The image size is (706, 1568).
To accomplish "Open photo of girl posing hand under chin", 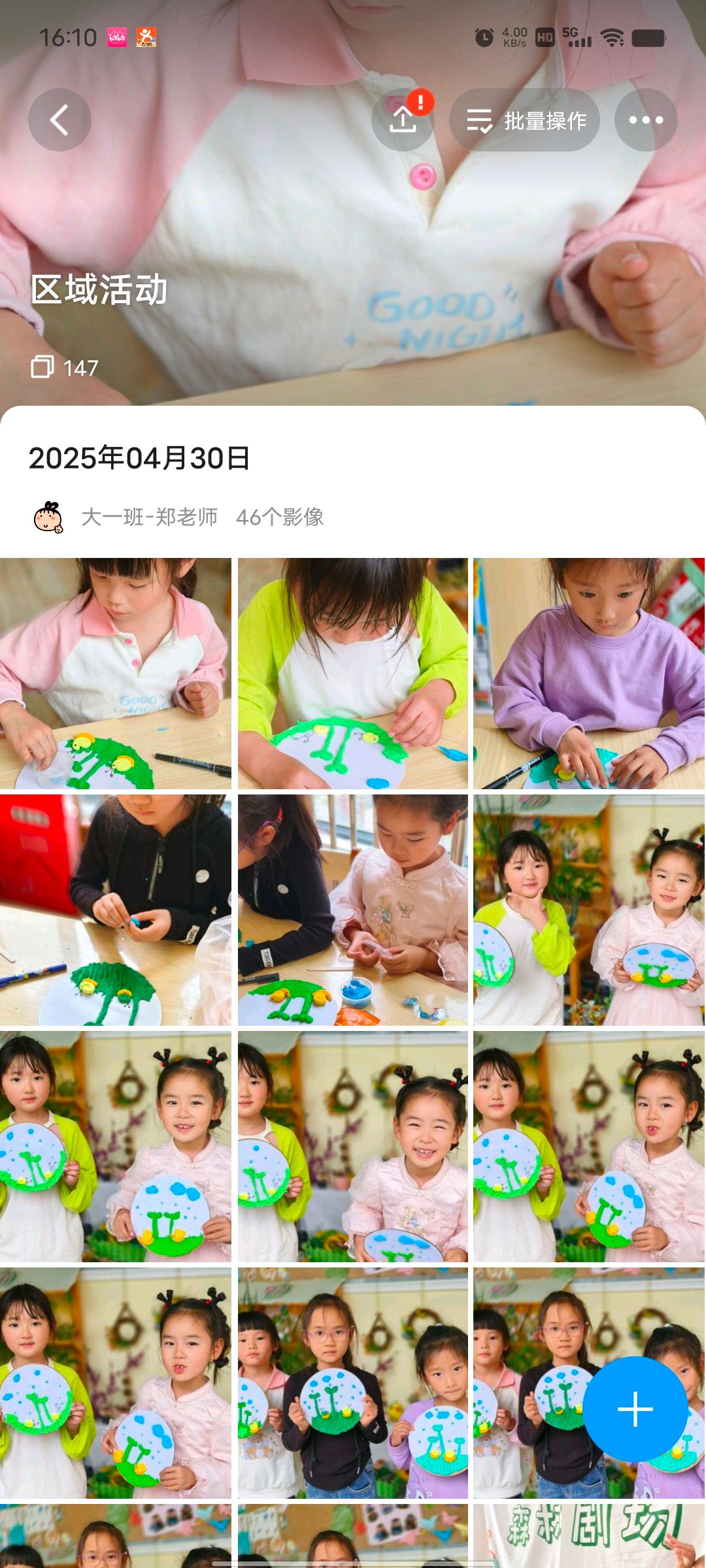I will pos(589,909).
